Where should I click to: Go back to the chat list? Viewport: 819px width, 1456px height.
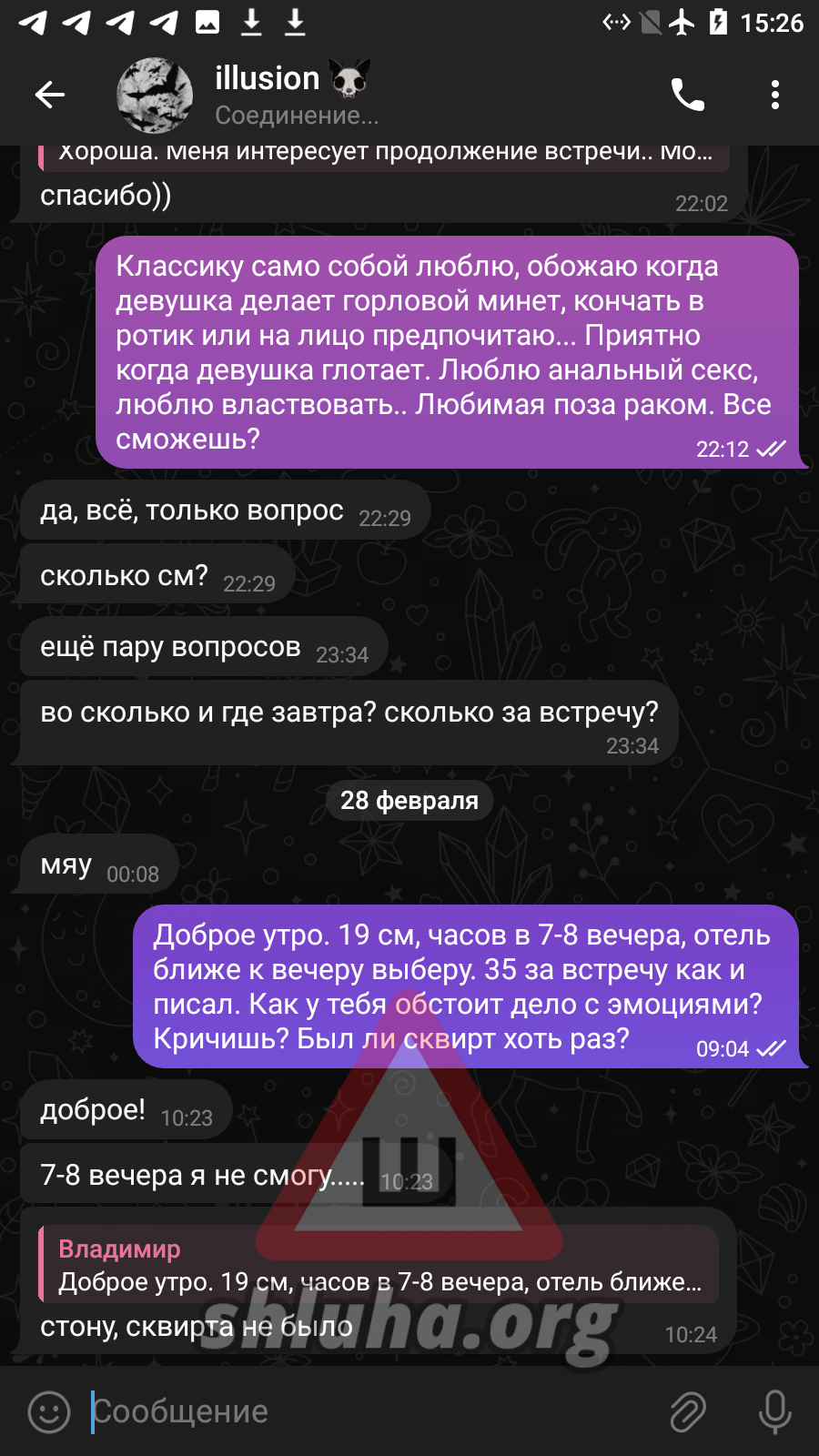[x=50, y=95]
